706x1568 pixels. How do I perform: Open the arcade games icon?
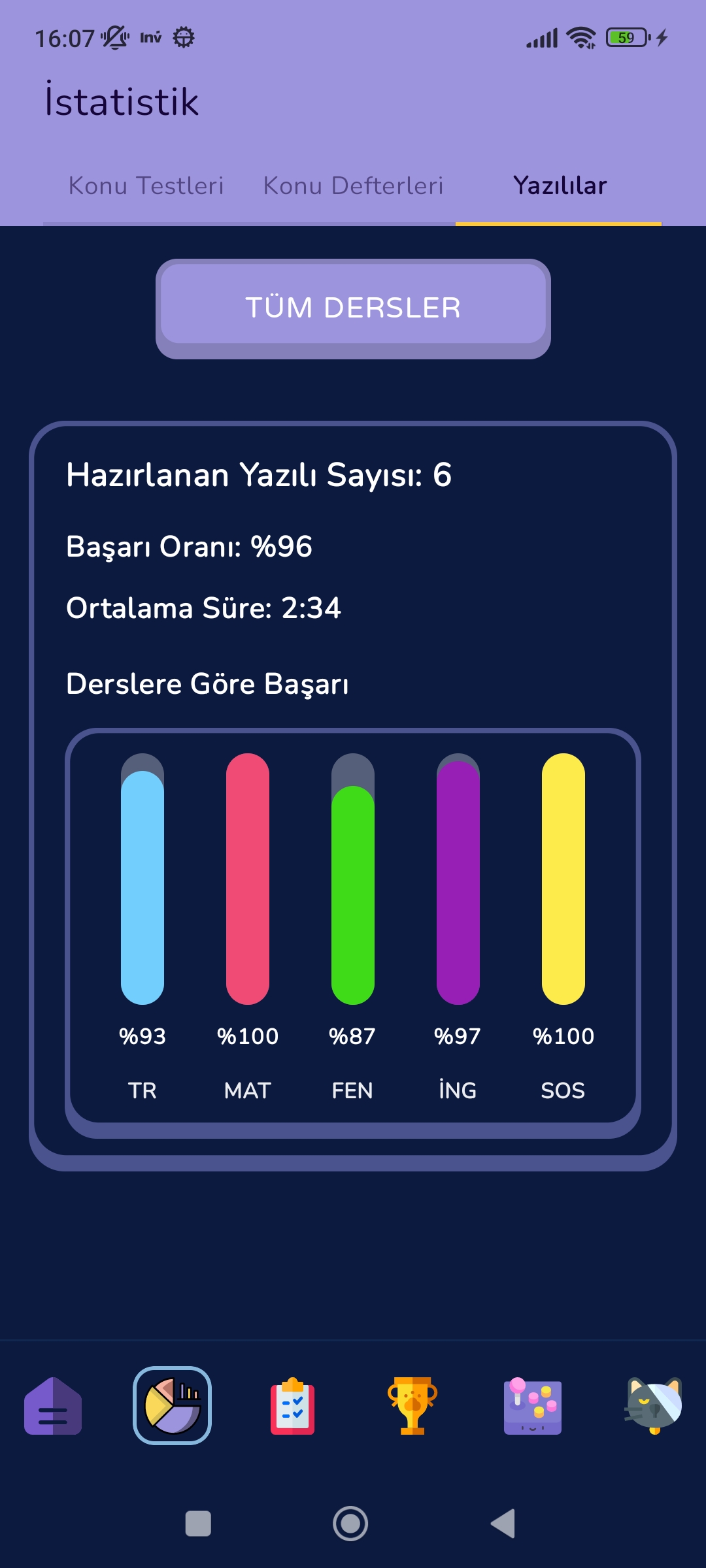click(533, 1406)
